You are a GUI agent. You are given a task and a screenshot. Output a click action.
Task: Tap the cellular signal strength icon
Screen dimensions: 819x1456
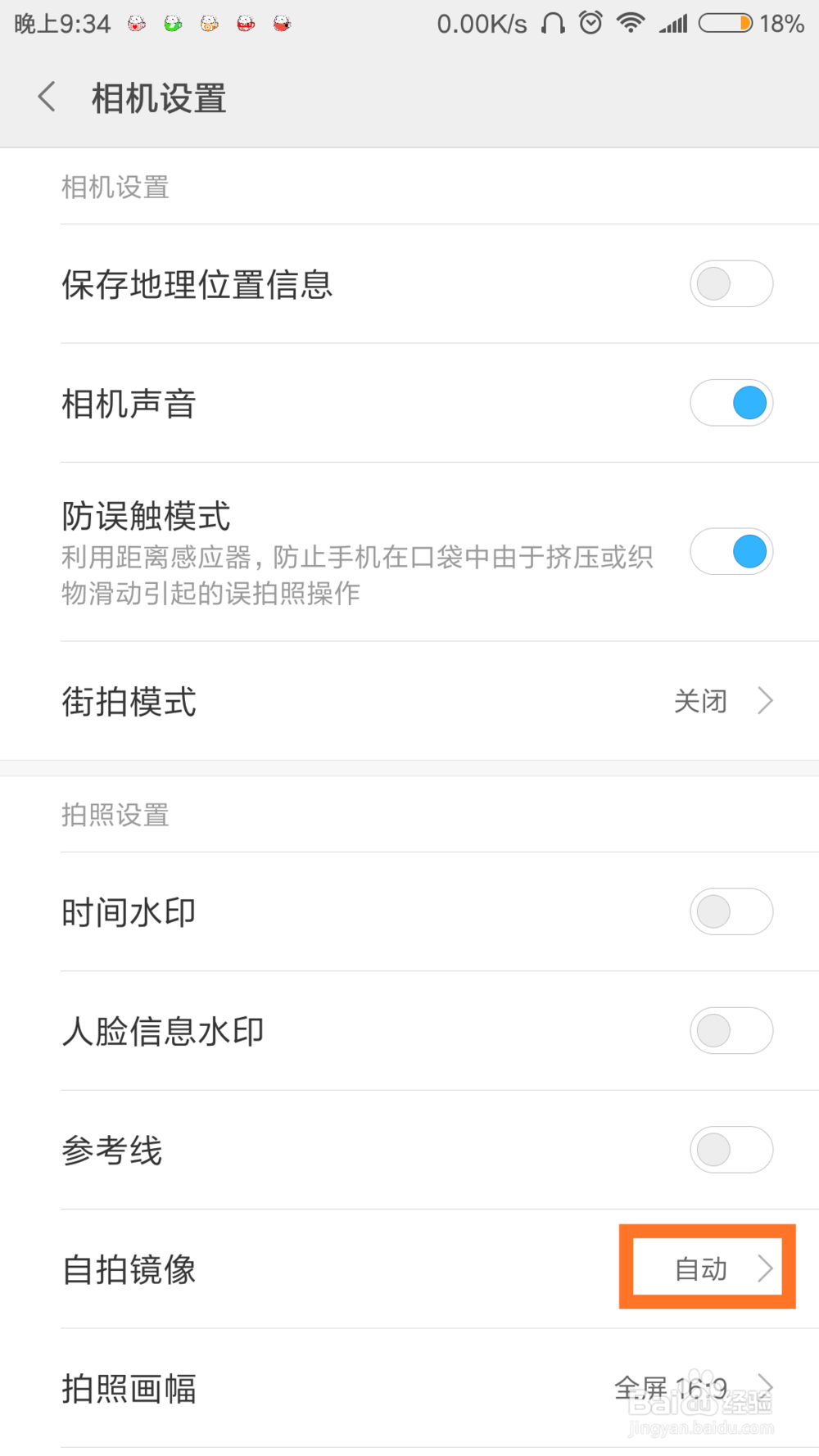673,23
